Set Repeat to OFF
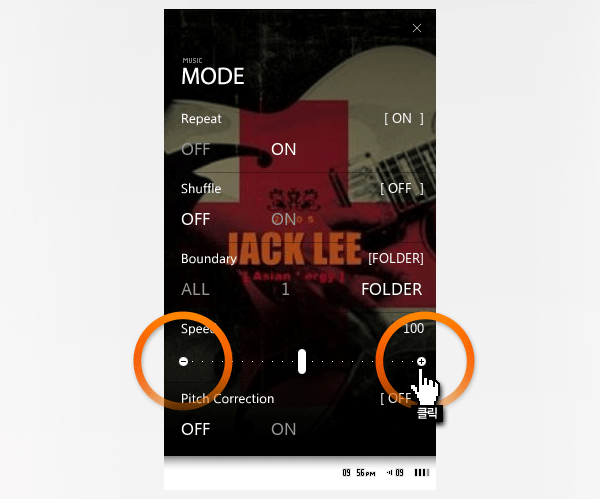This screenshot has height=499, width=600. [x=195, y=149]
